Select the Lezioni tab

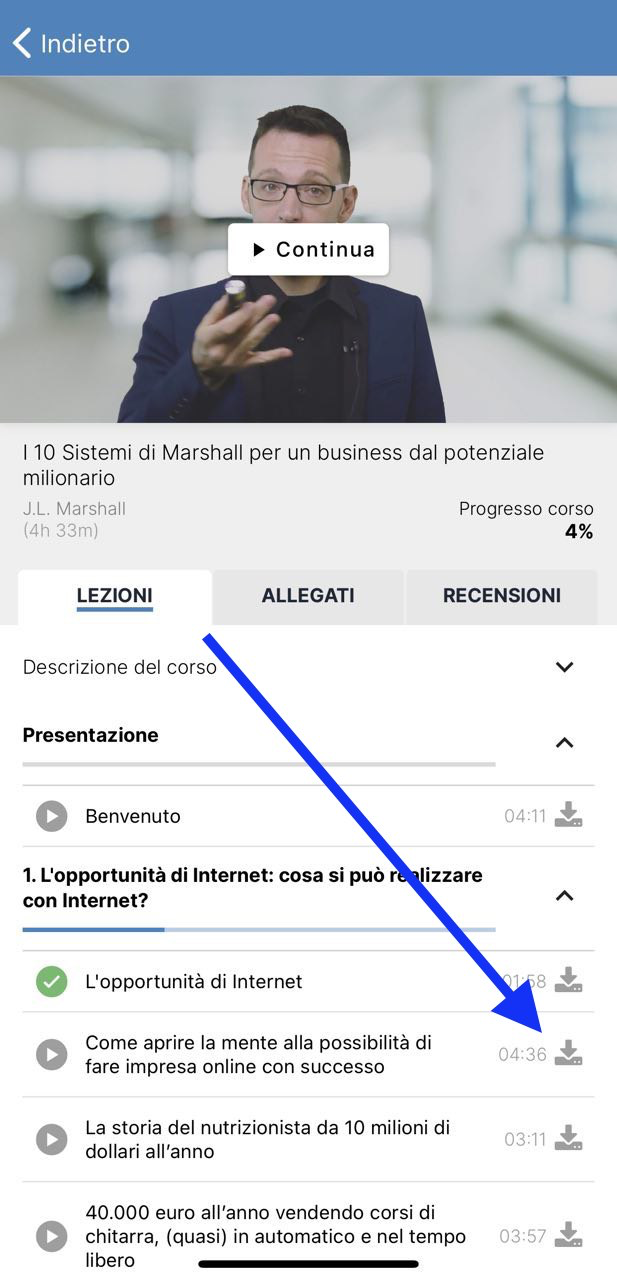point(114,596)
